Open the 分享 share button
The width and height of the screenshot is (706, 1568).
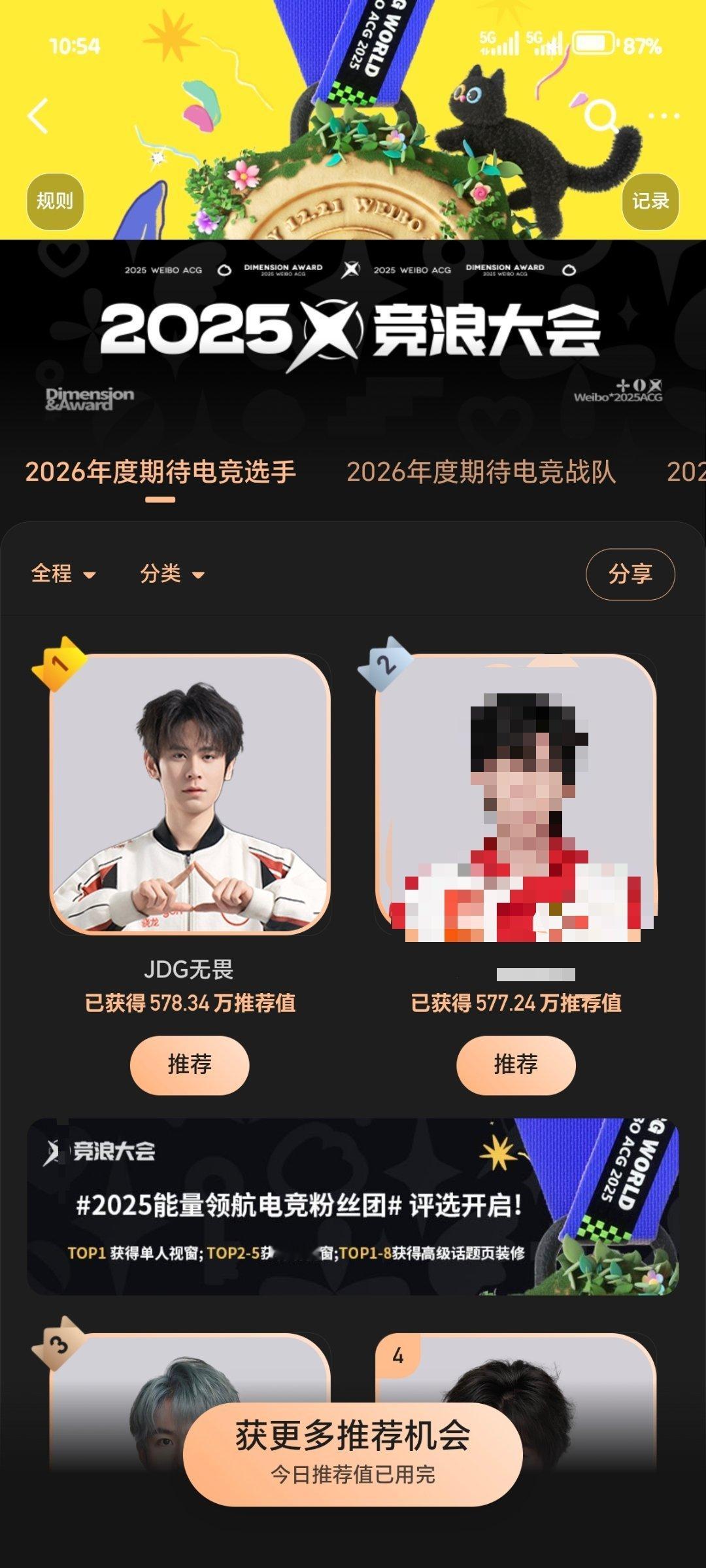[630, 574]
